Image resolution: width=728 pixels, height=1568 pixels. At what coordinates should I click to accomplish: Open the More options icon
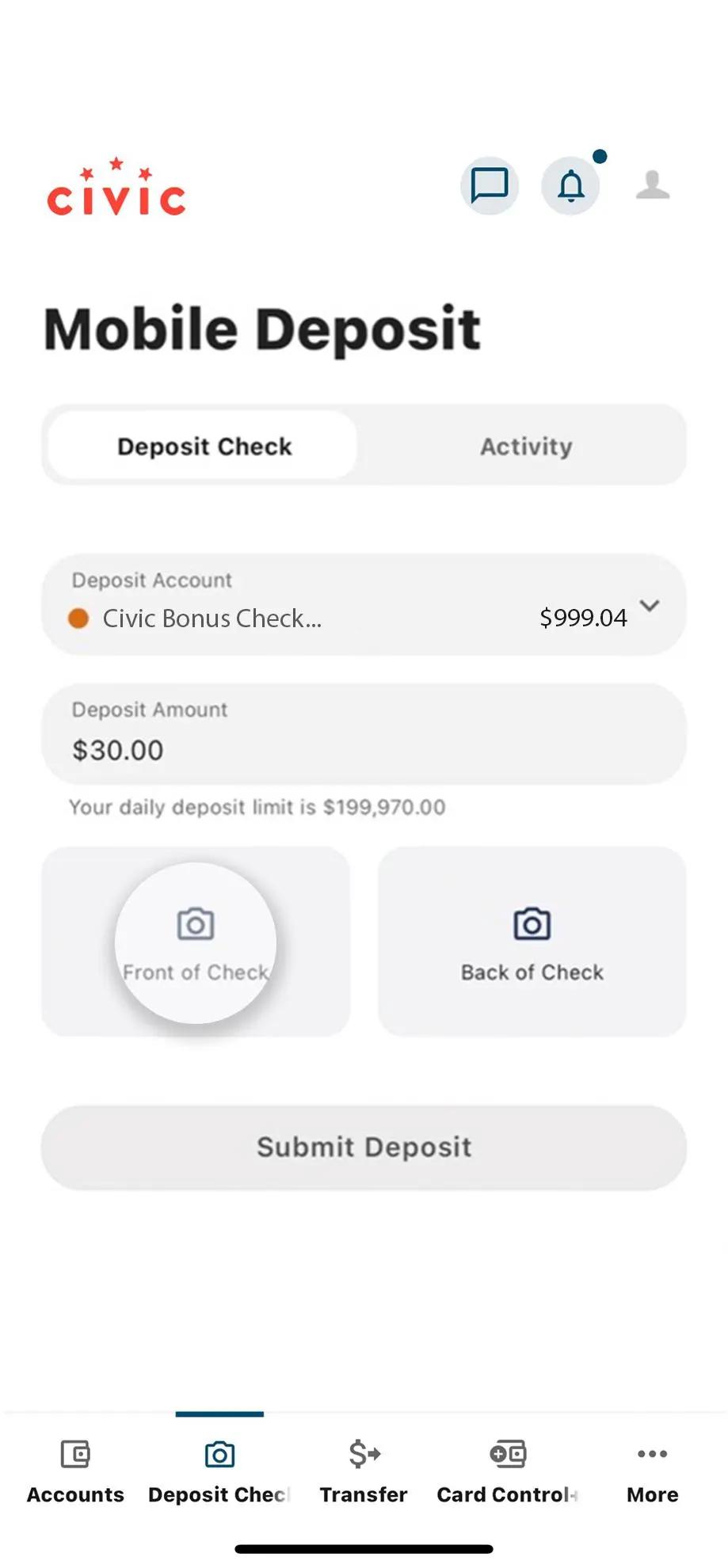pos(651,1471)
